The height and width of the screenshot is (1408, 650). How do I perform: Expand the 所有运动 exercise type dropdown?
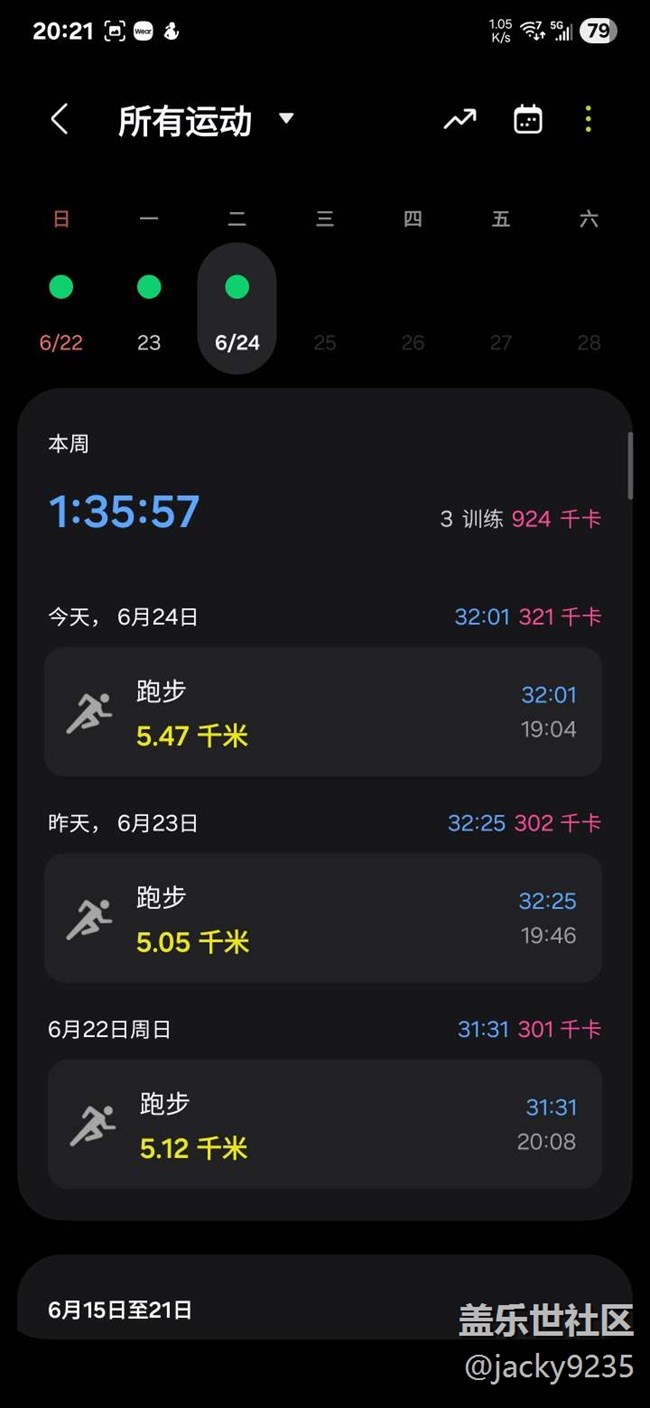tap(207, 121)
